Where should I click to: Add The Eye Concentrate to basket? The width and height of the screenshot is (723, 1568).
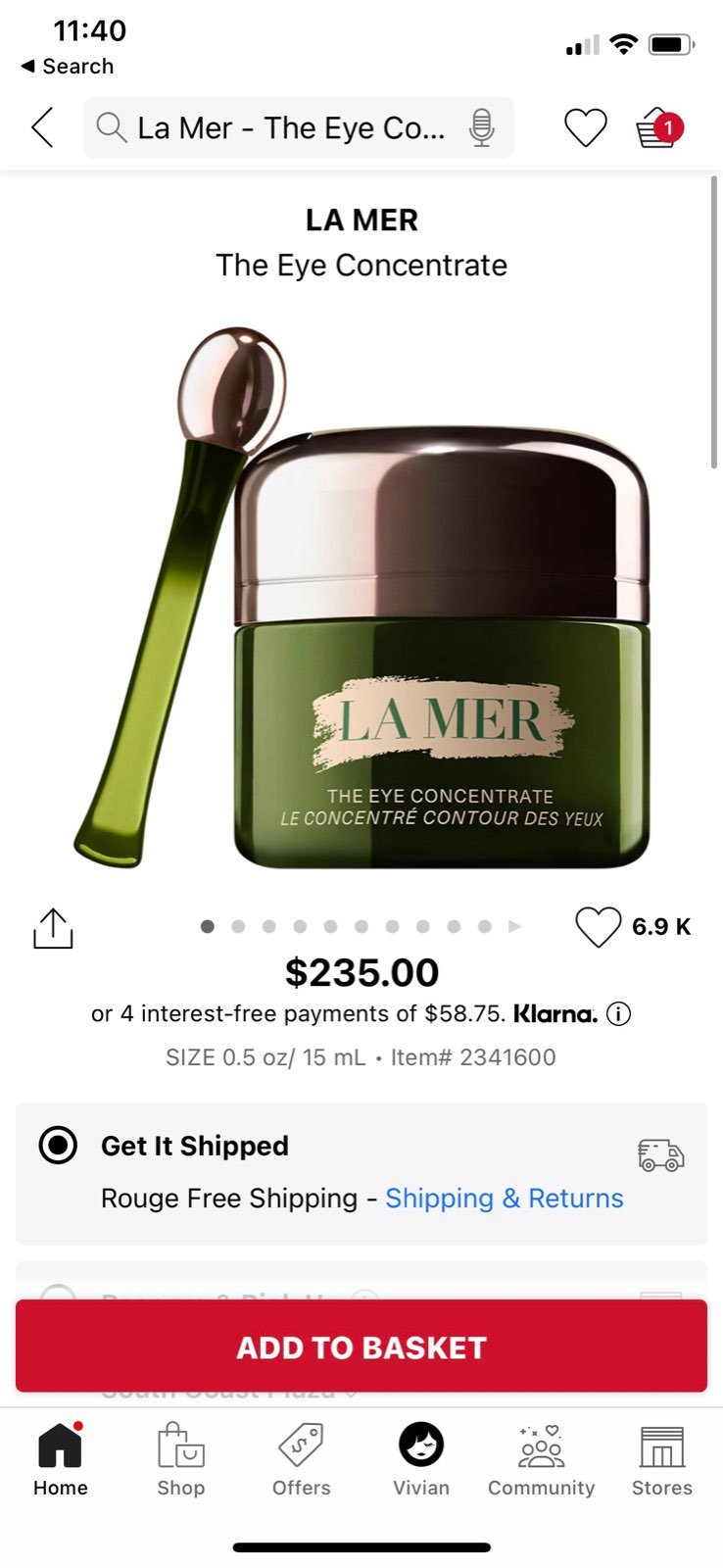361,1347
